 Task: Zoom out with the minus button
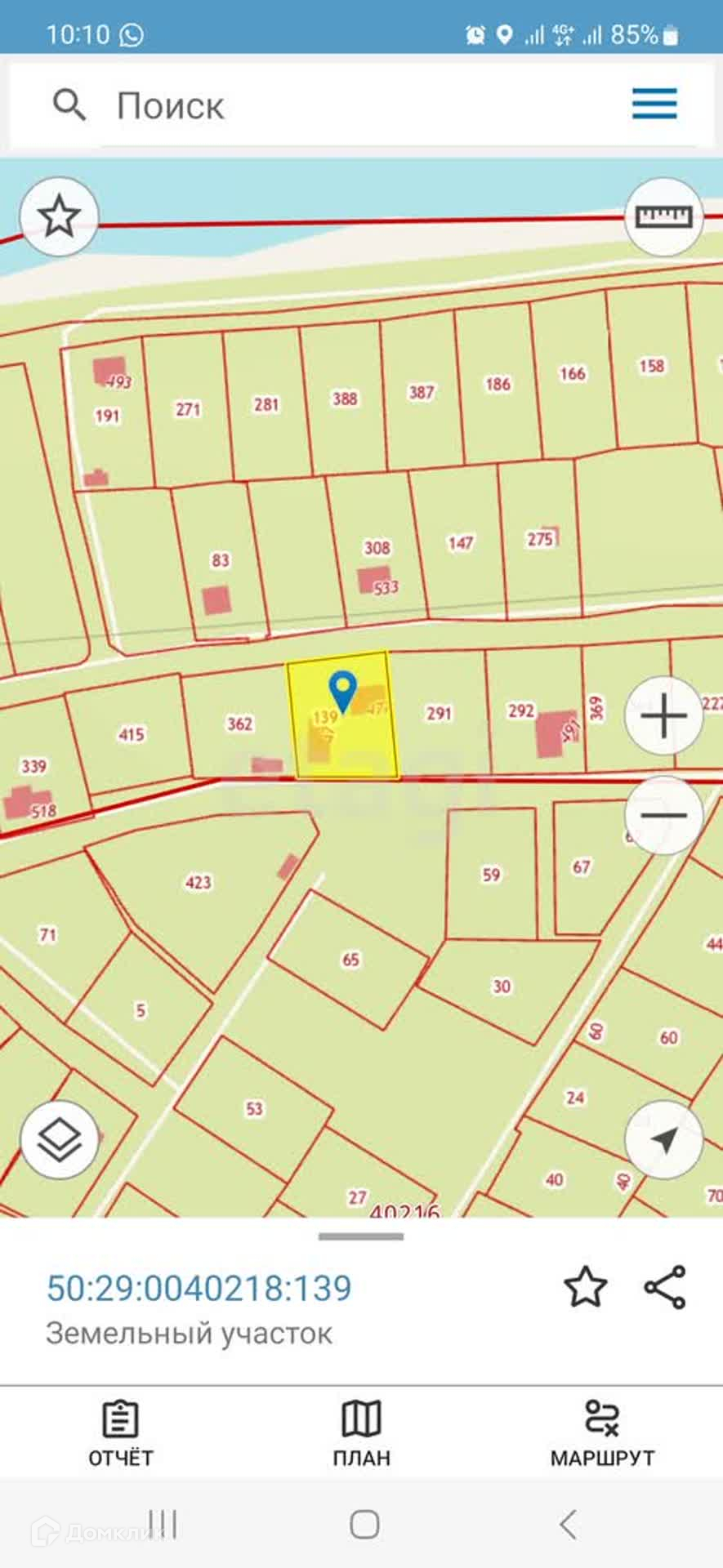pyautogui.click(x=663, y=814)
